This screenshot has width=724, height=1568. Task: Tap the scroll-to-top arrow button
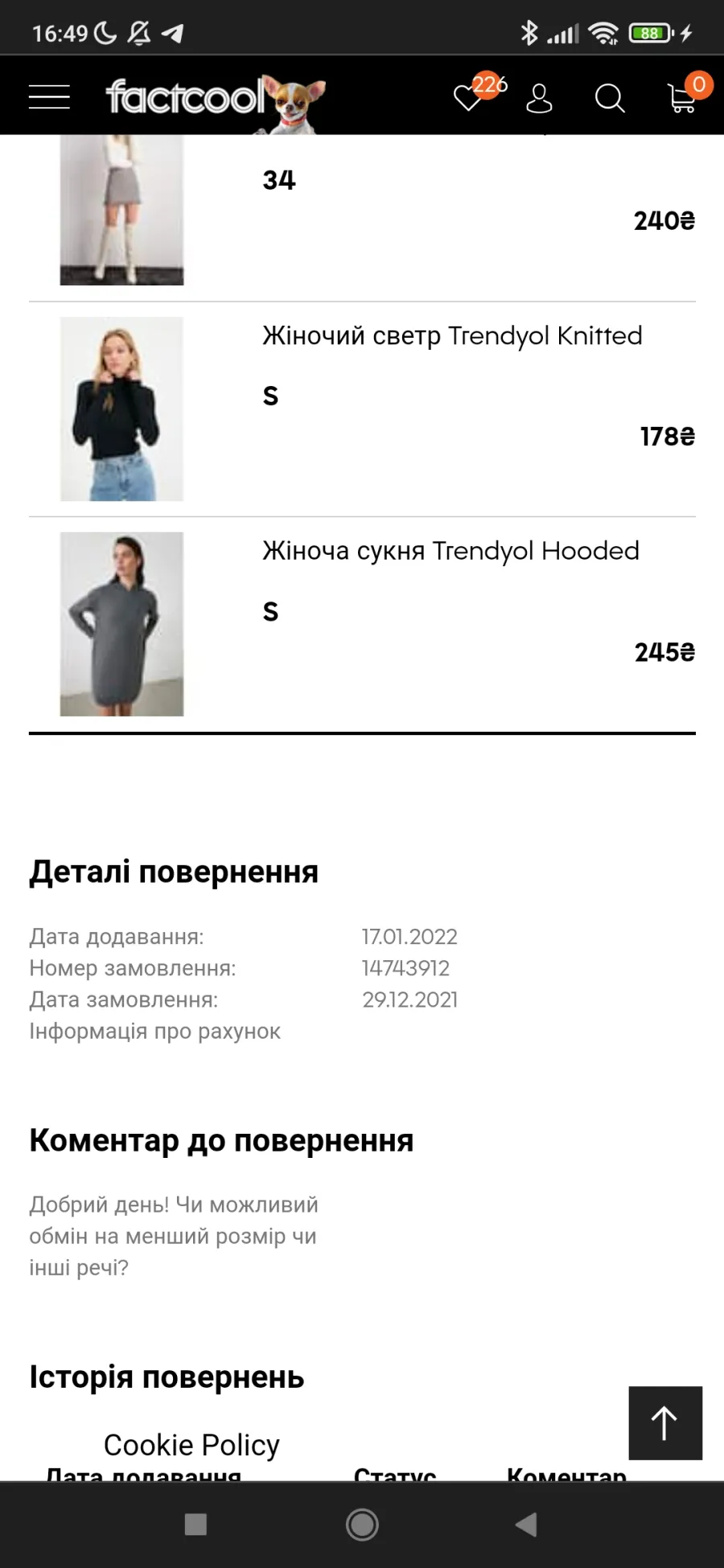[x=665, y=1422]
